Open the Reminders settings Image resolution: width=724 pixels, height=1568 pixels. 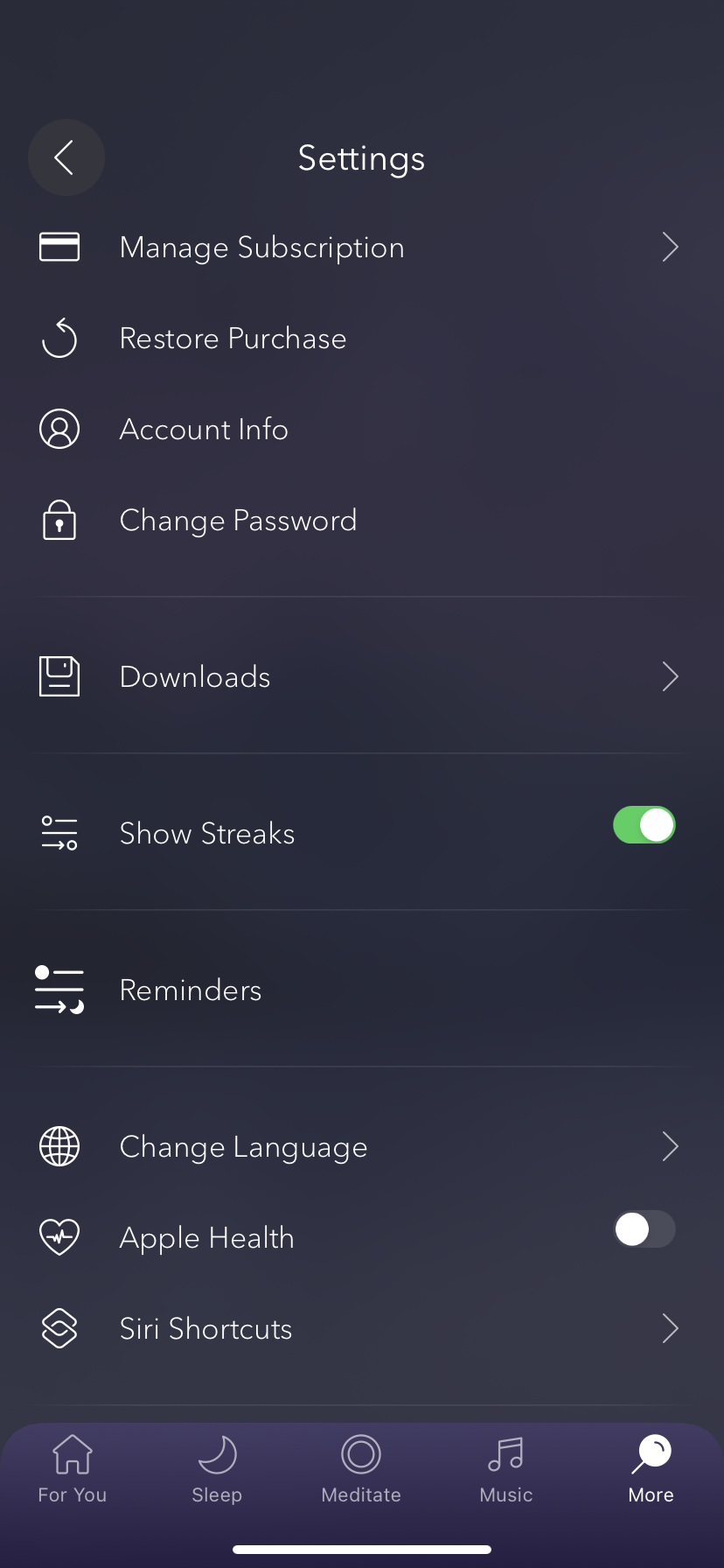pos(191,989)
